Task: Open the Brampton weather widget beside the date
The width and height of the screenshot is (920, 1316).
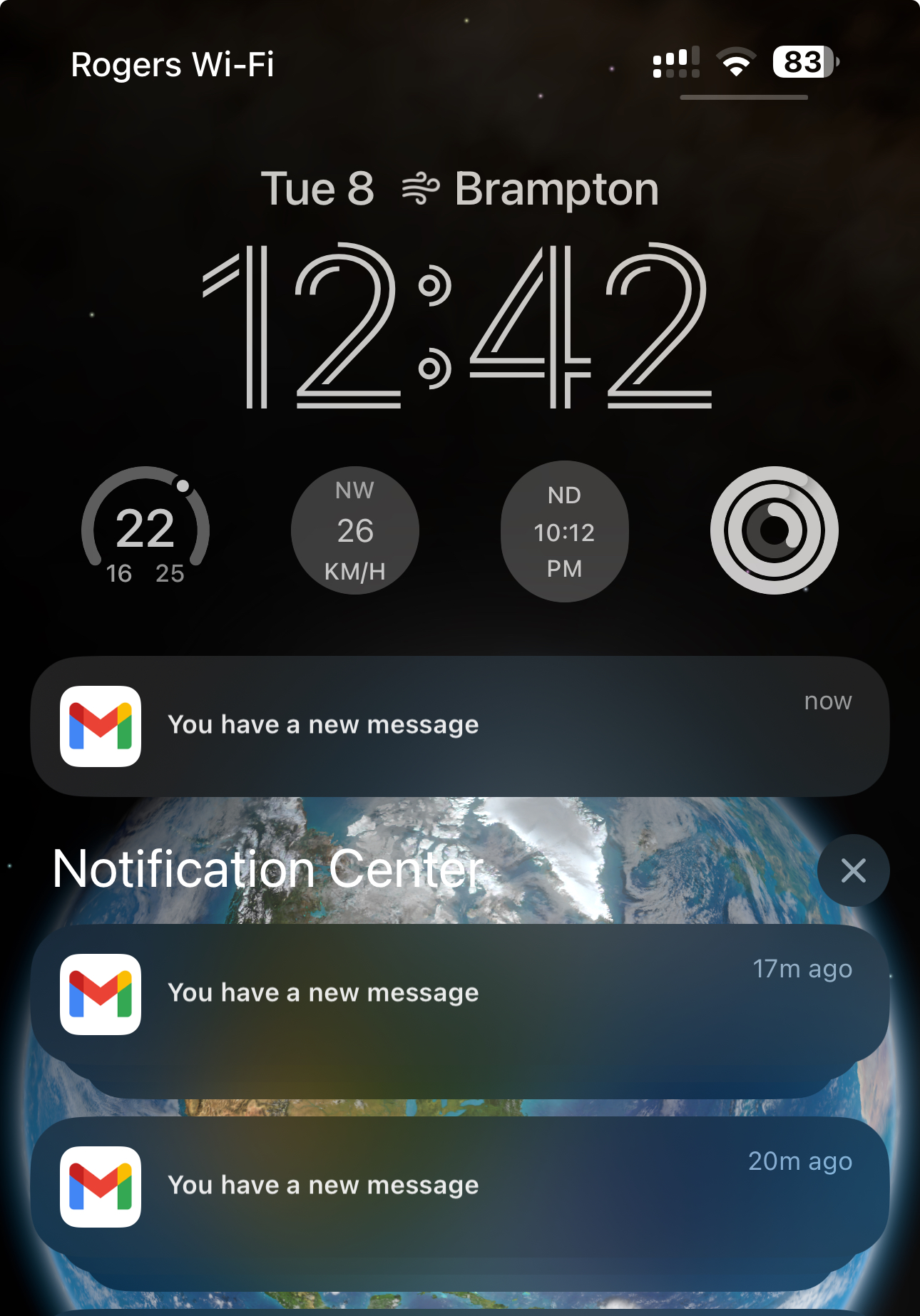Action: tap(531, 190)
